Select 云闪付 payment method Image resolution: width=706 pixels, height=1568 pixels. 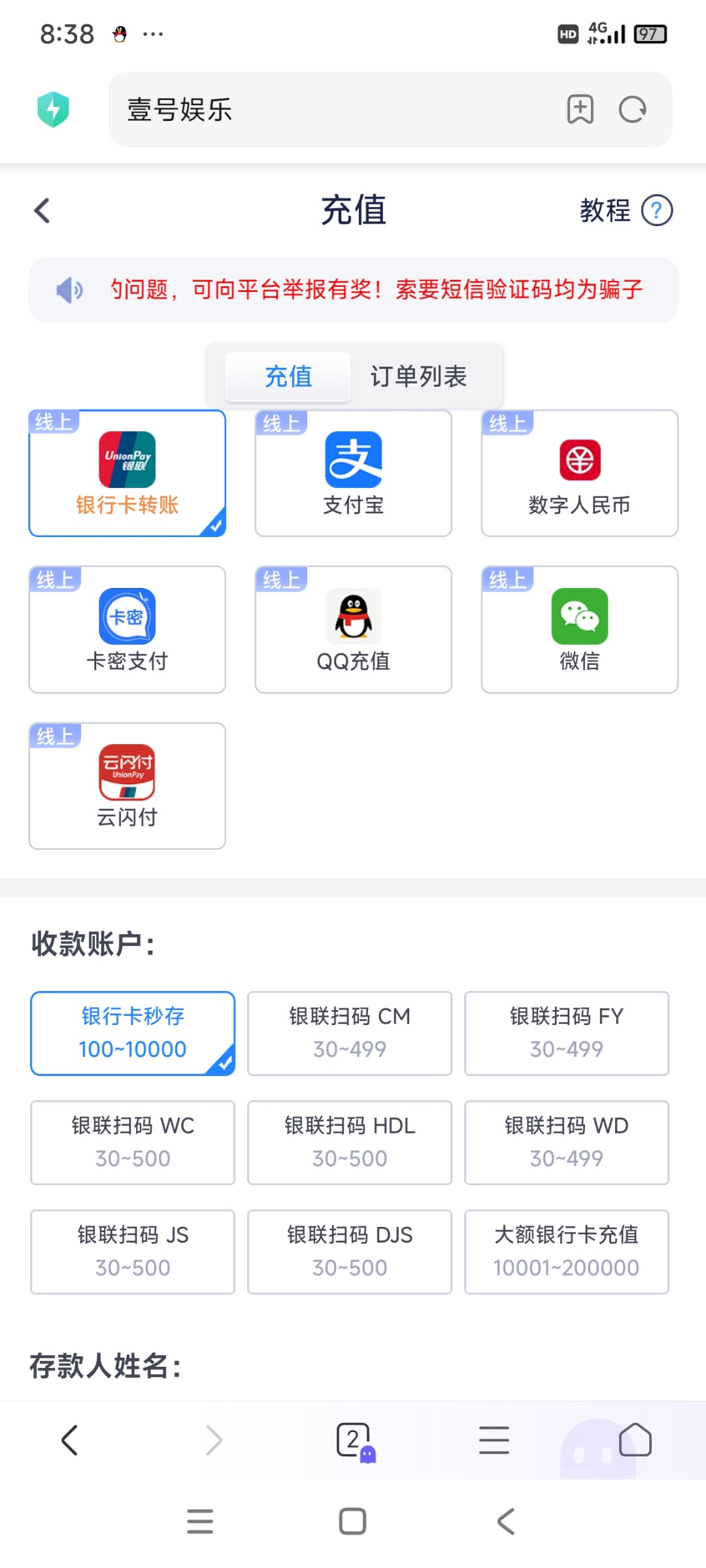127,785
